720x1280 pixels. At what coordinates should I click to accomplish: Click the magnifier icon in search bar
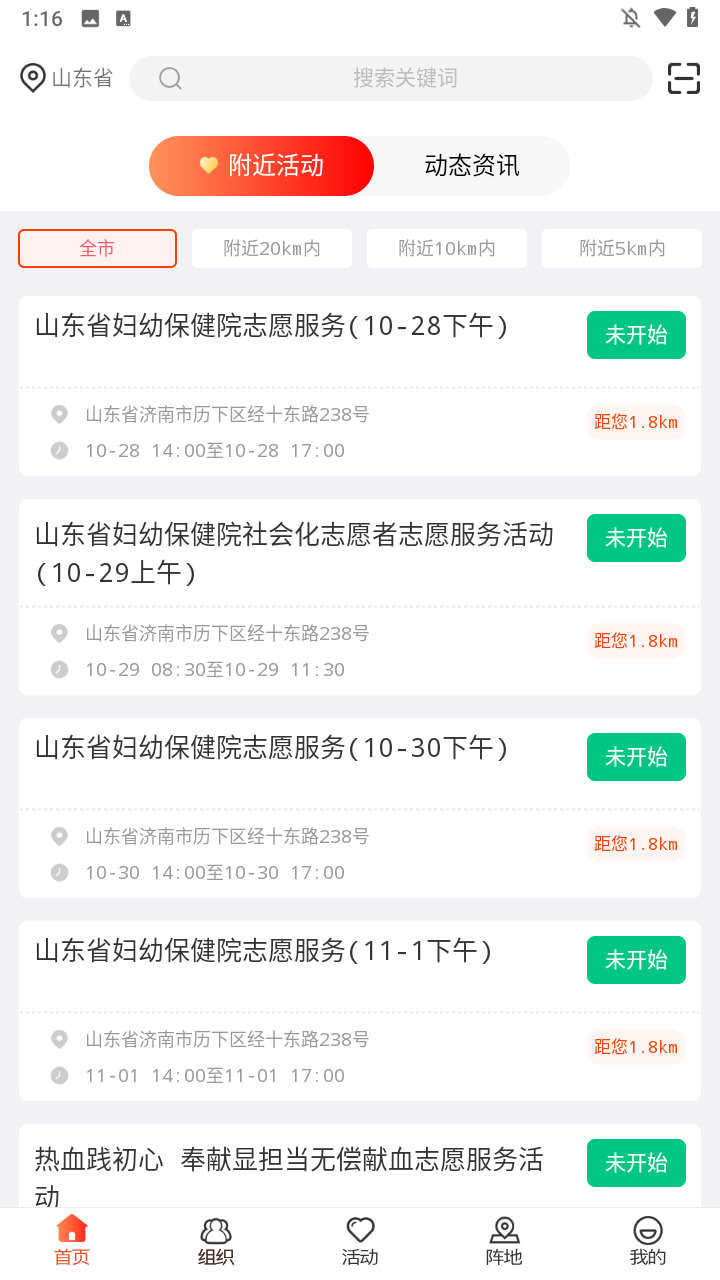(x=170, y=78)
